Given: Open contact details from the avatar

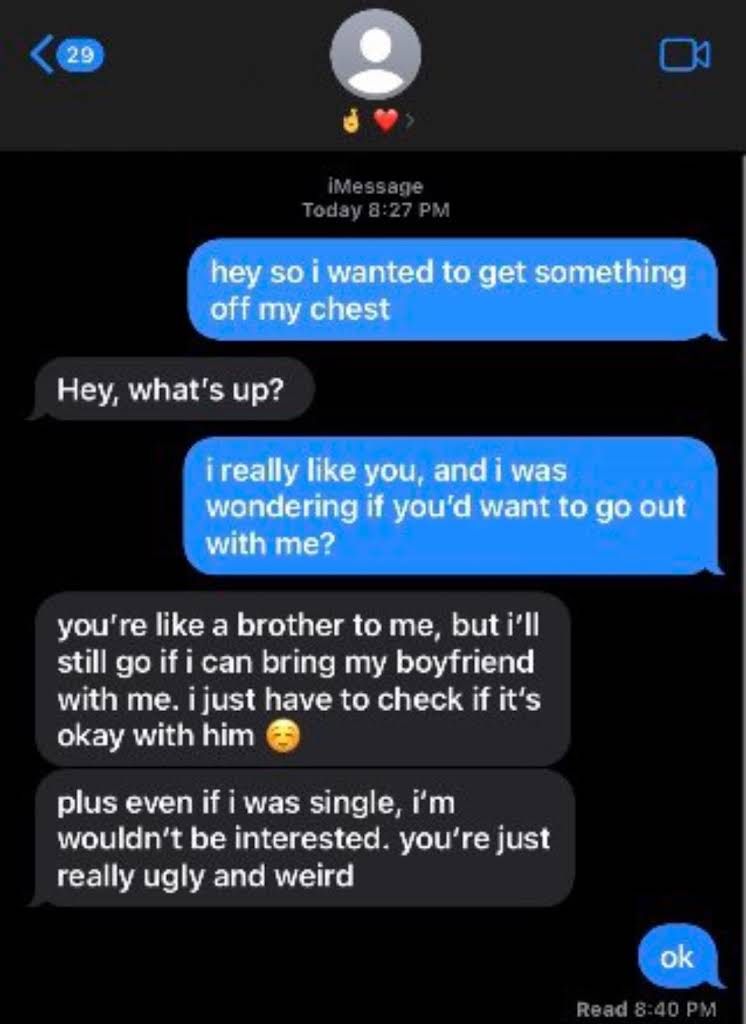Looking at the screenshot, I should pos(375,55).
